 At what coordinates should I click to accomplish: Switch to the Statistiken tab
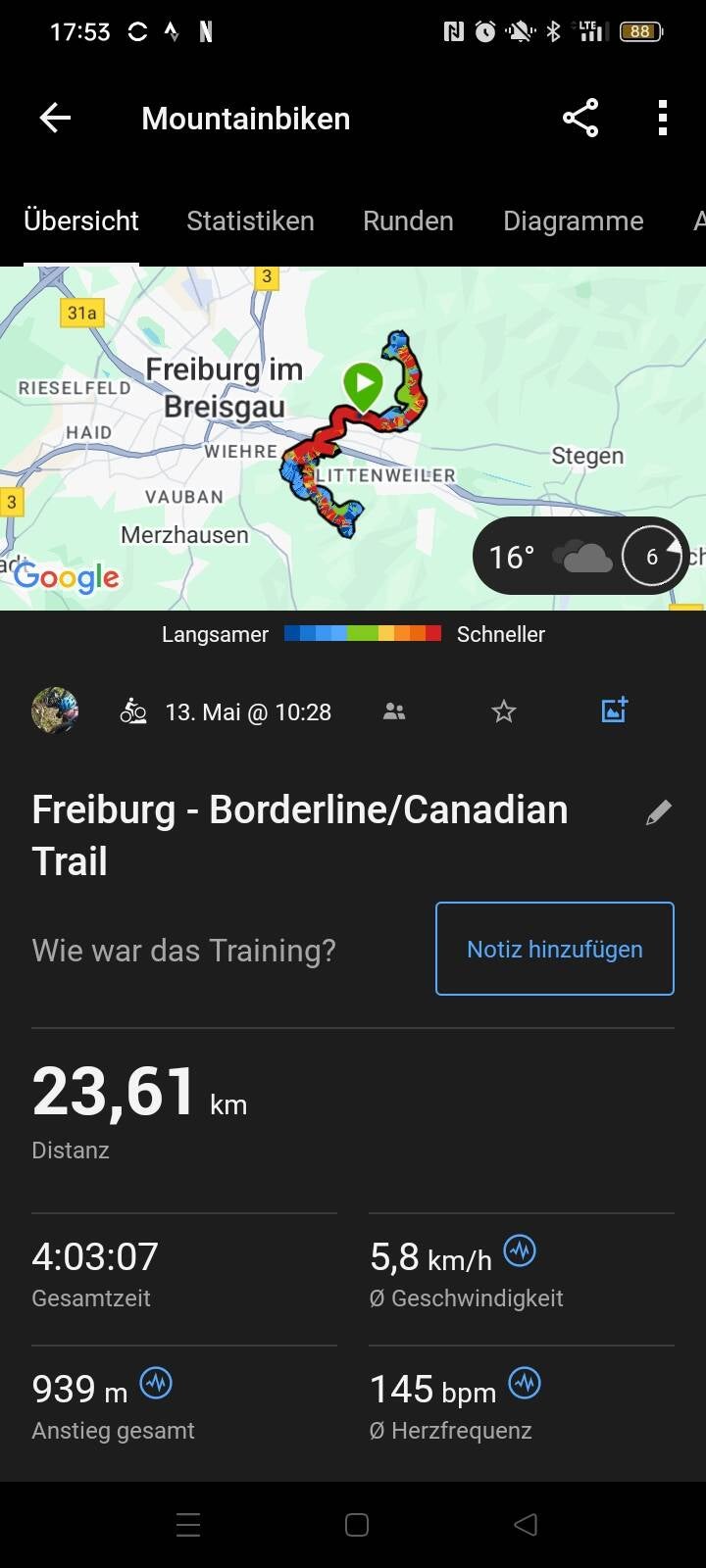(250, 221)
